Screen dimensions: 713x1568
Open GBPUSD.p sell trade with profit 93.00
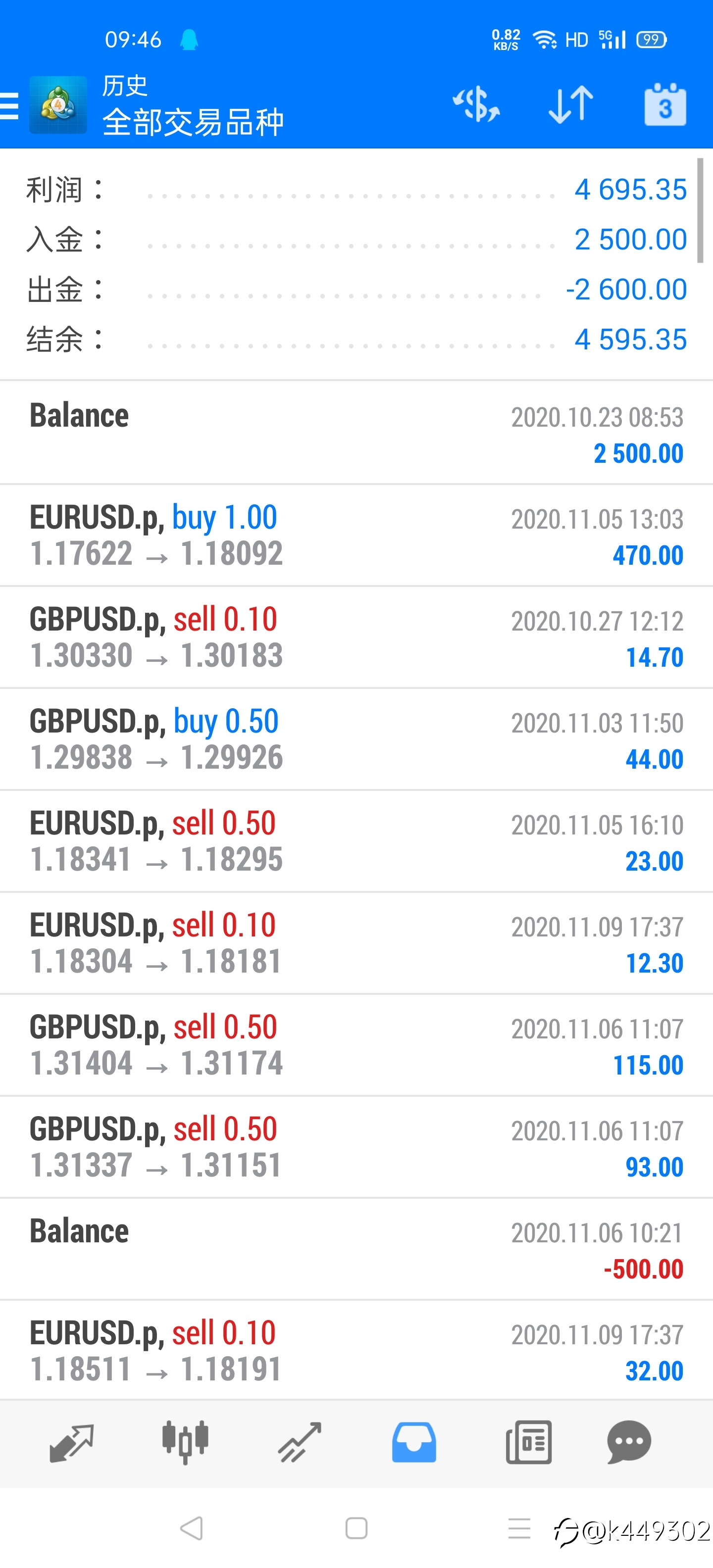click(356, 1147)
